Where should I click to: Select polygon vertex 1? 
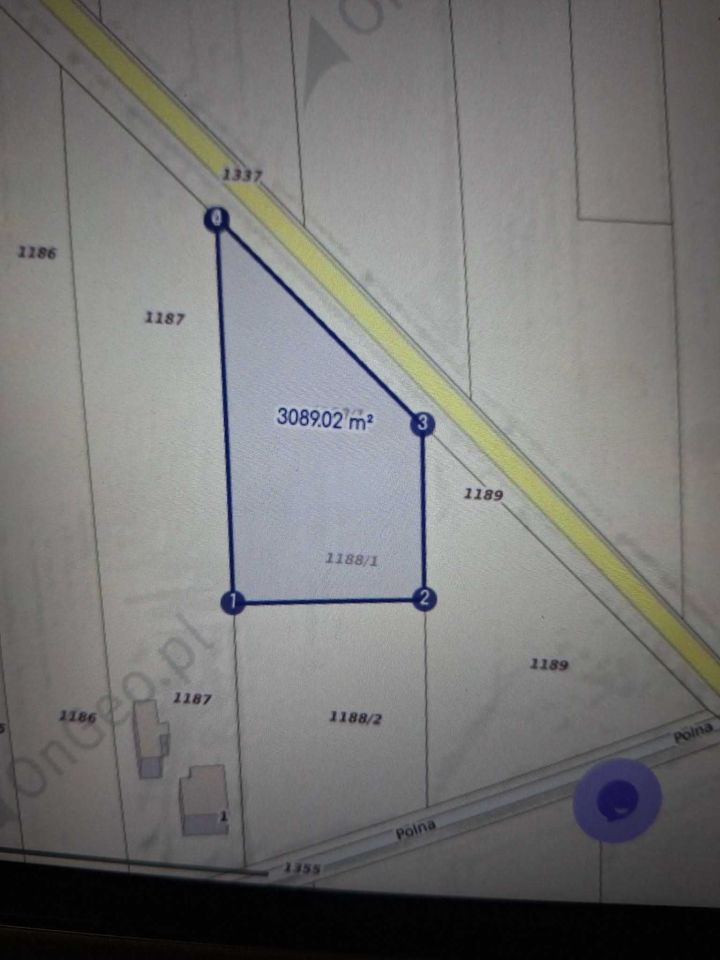tap(233, 601)
